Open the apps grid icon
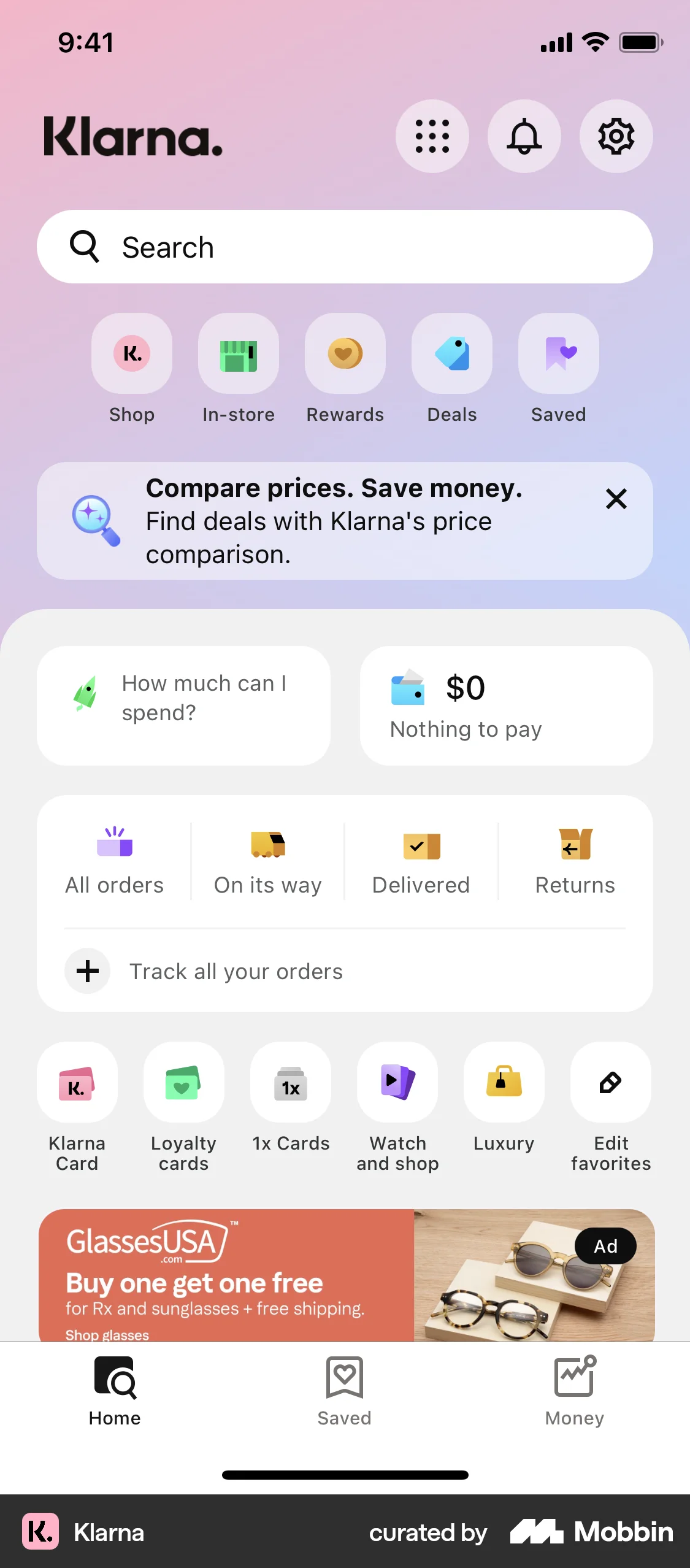The height and width of the screenshot is (1568, 690). pos(432,136)
